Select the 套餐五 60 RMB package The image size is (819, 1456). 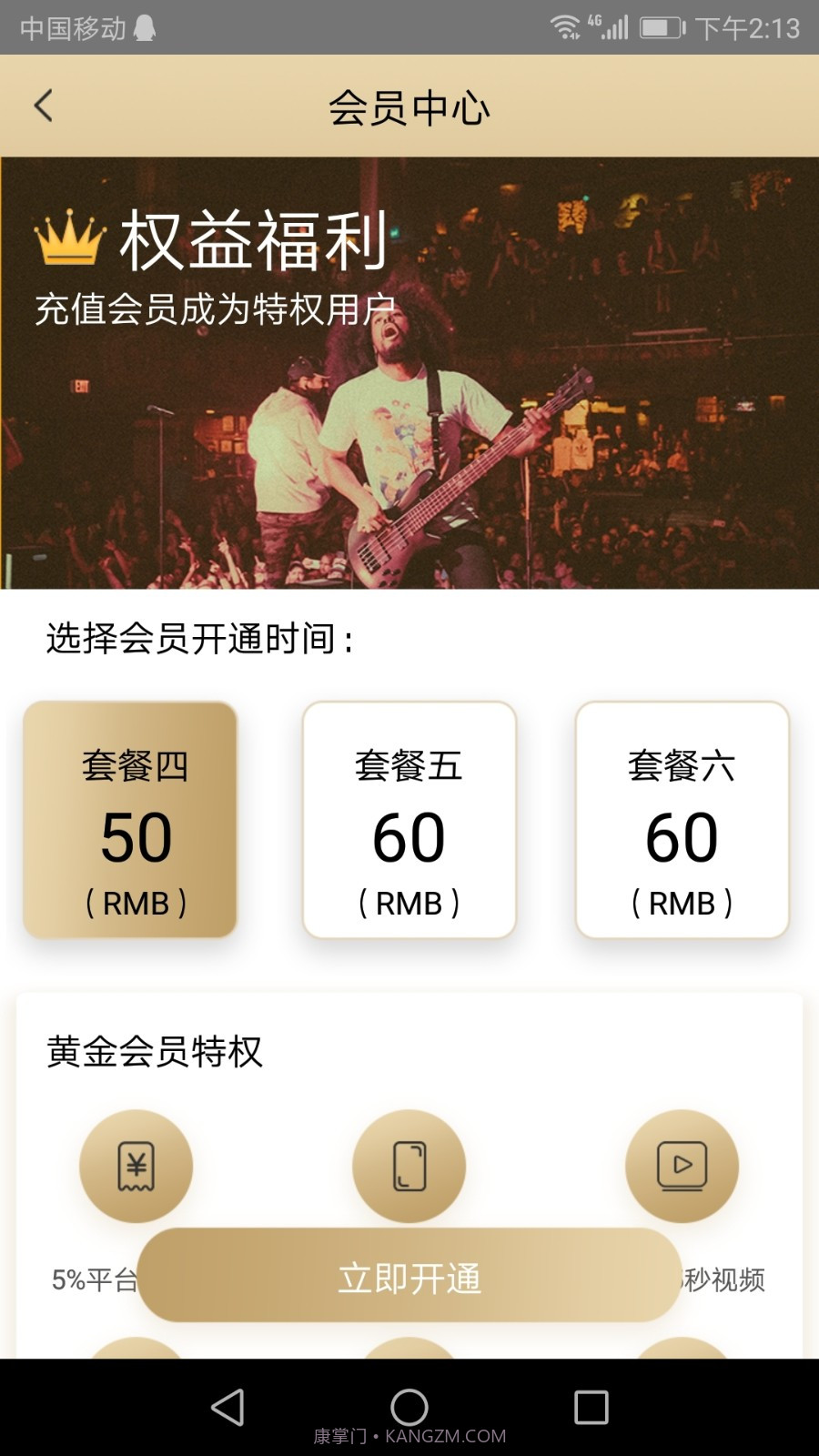[409, 821]
